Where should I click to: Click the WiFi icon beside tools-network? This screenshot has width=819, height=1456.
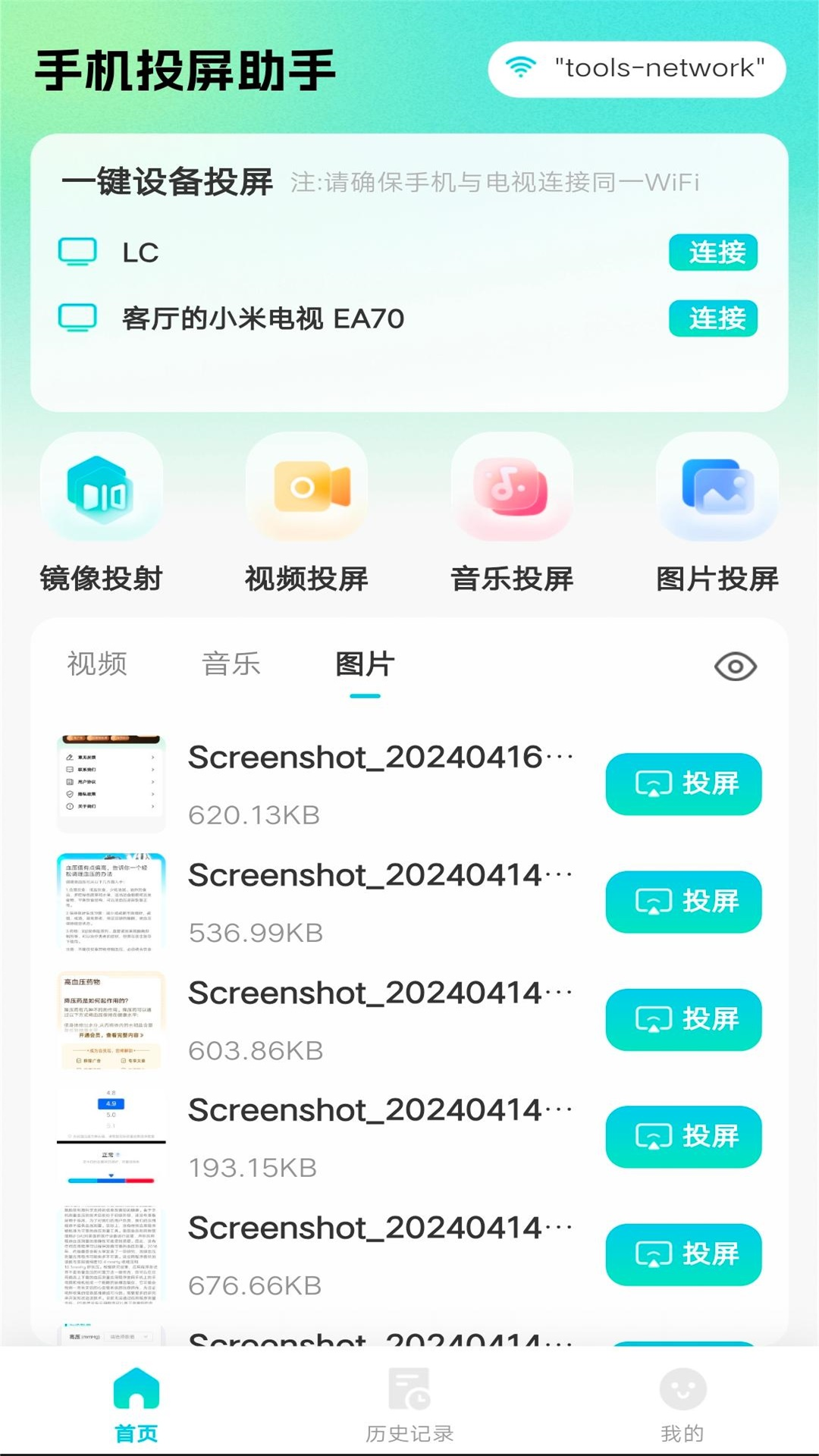[519, 68]
